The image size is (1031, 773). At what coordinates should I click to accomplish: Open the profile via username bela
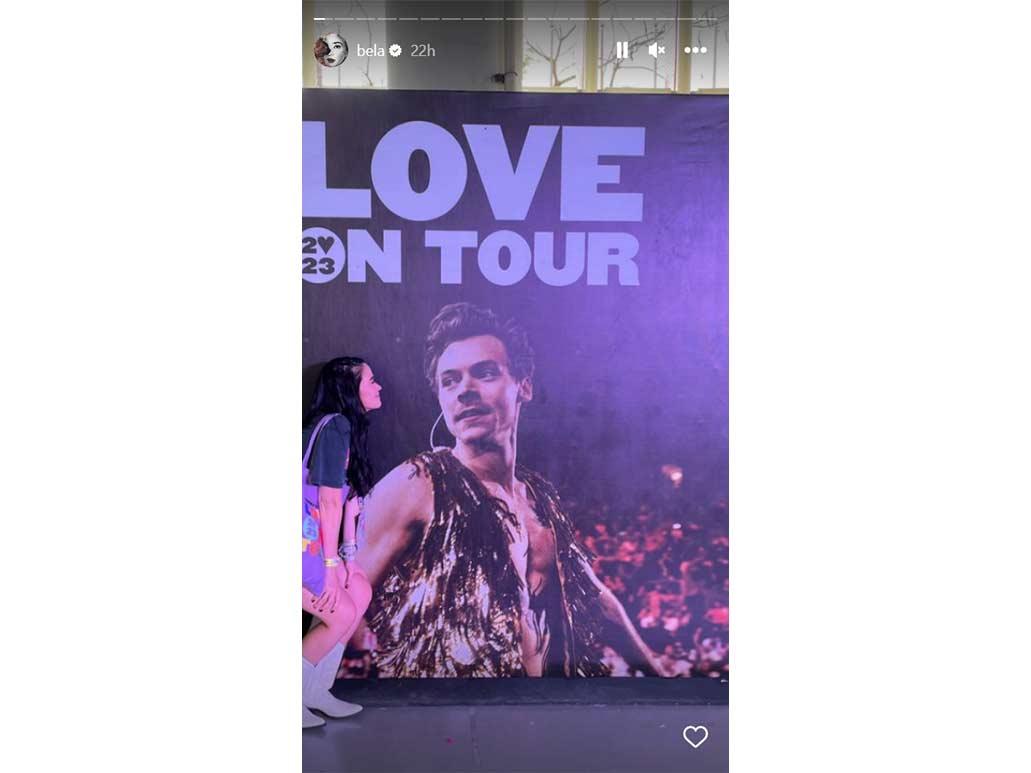tap(370, 50)
